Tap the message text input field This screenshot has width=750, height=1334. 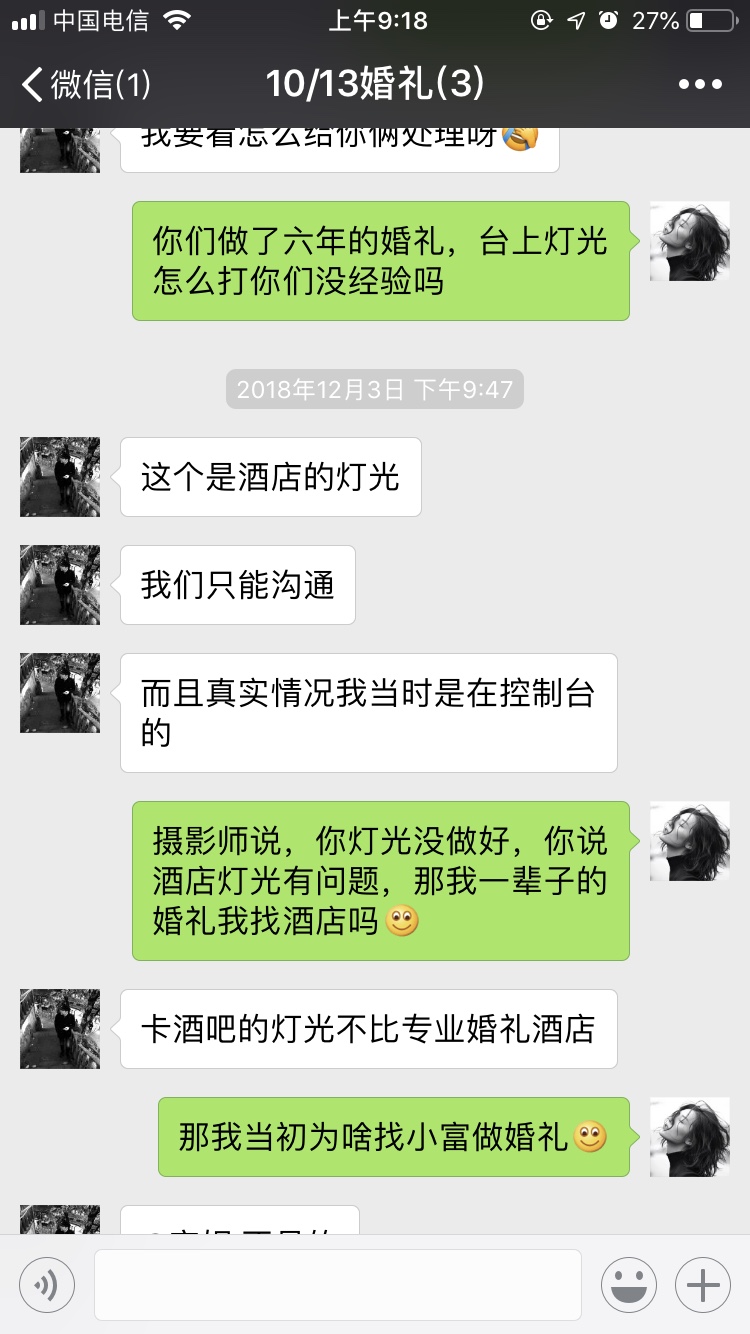[x=338, y=1285]
